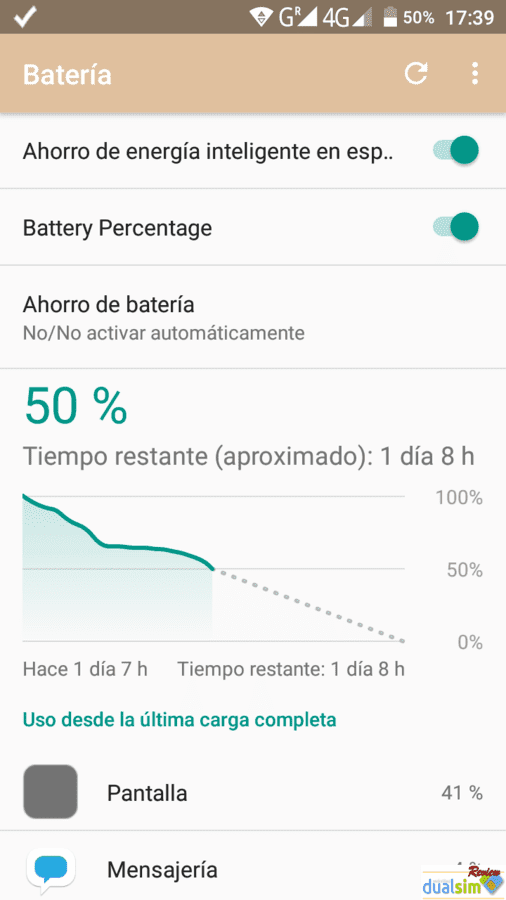Screen dimensions: 506x900
Task: Open the overflow menu in Batería
Action: coord(474,74)
